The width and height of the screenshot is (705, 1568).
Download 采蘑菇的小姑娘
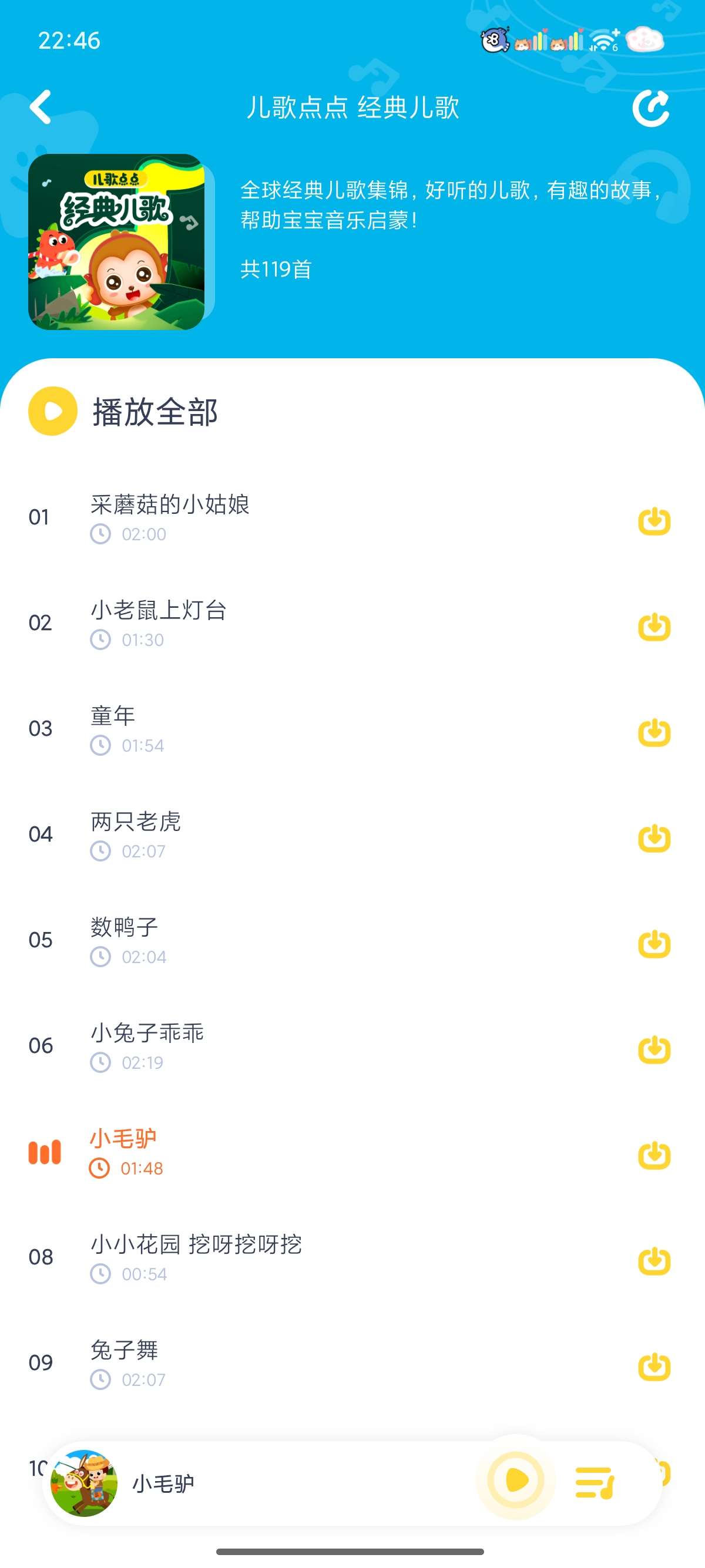(x=654, y=521)
